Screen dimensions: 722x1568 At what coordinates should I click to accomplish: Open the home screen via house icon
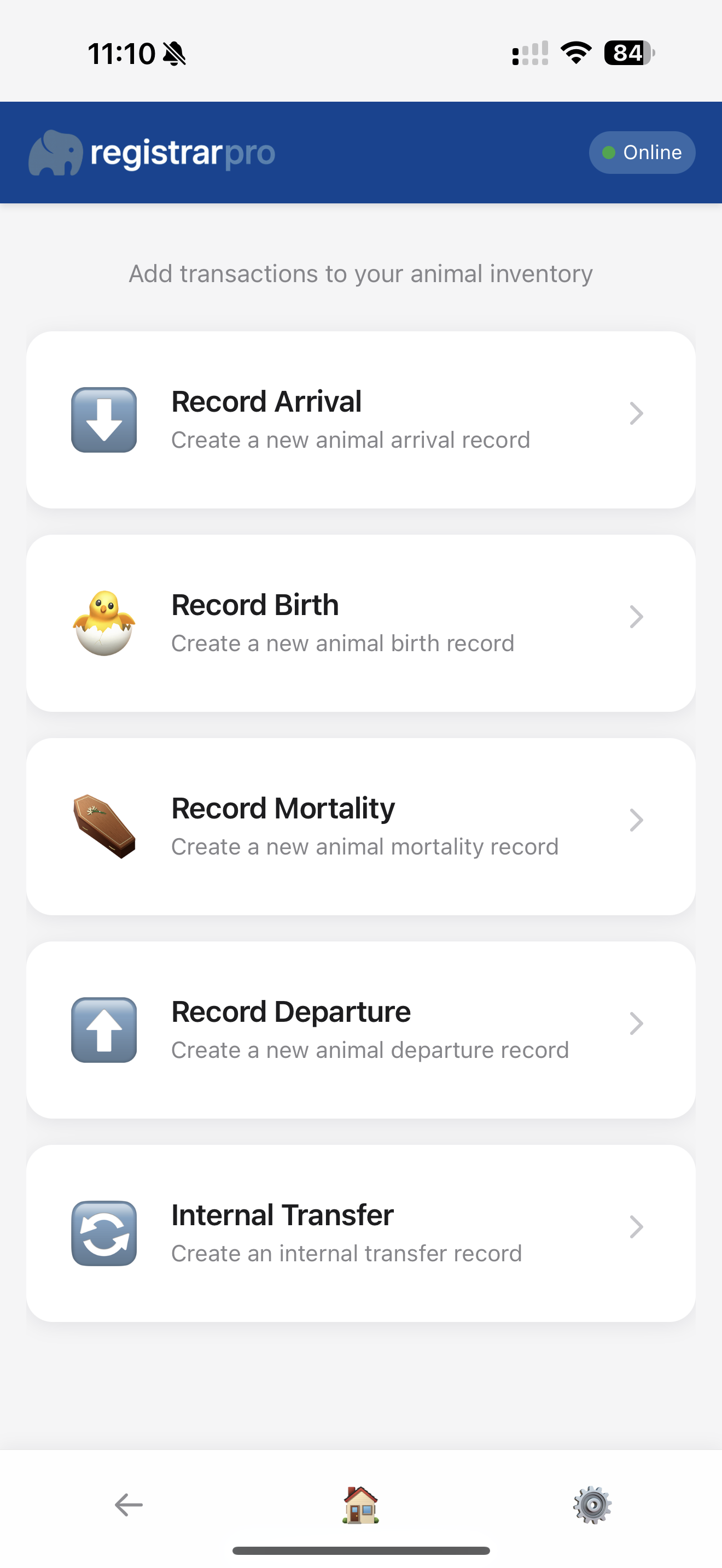pos(360,1505)
